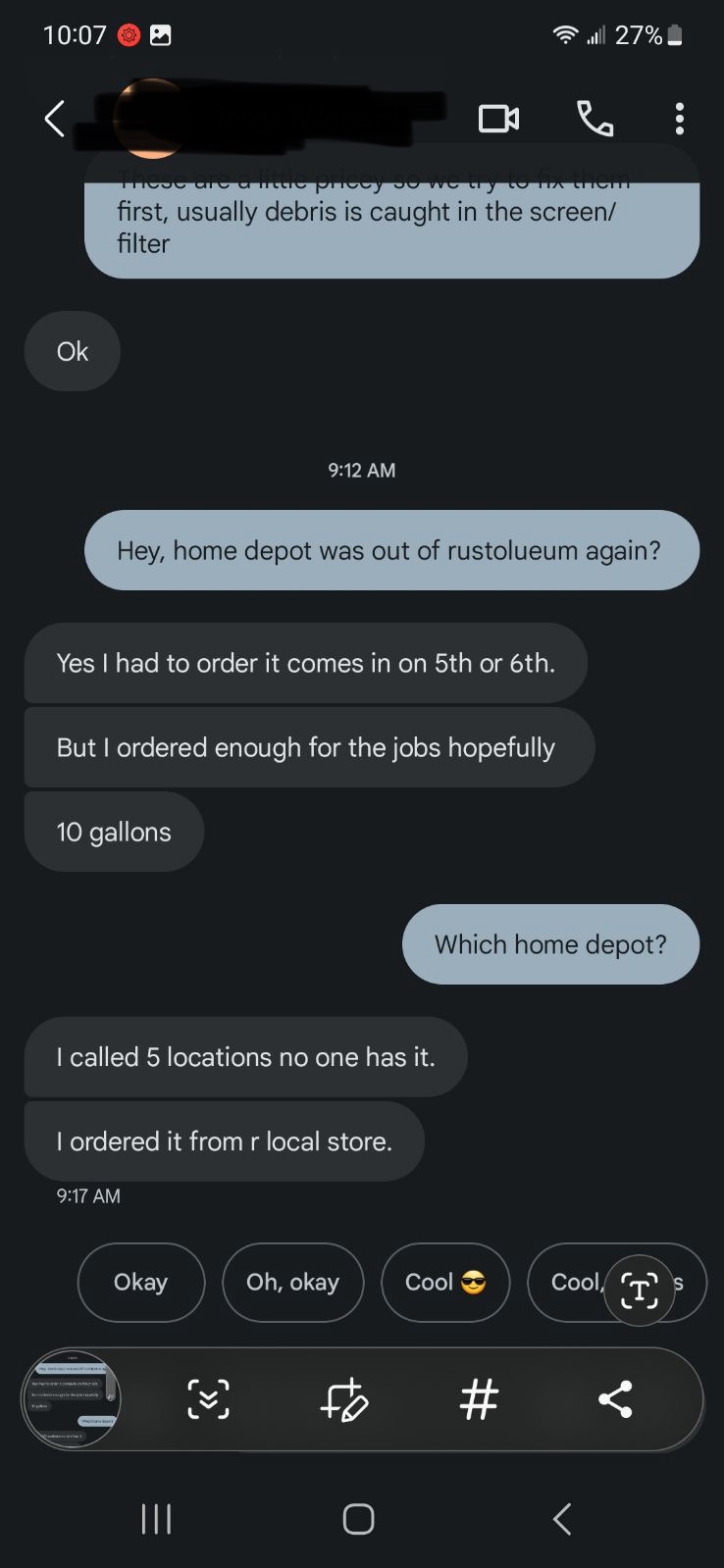The height and width of the screenshot is (1568, 724).
Task: Open recent apps from navigation bar
Action: (156, 1519)
